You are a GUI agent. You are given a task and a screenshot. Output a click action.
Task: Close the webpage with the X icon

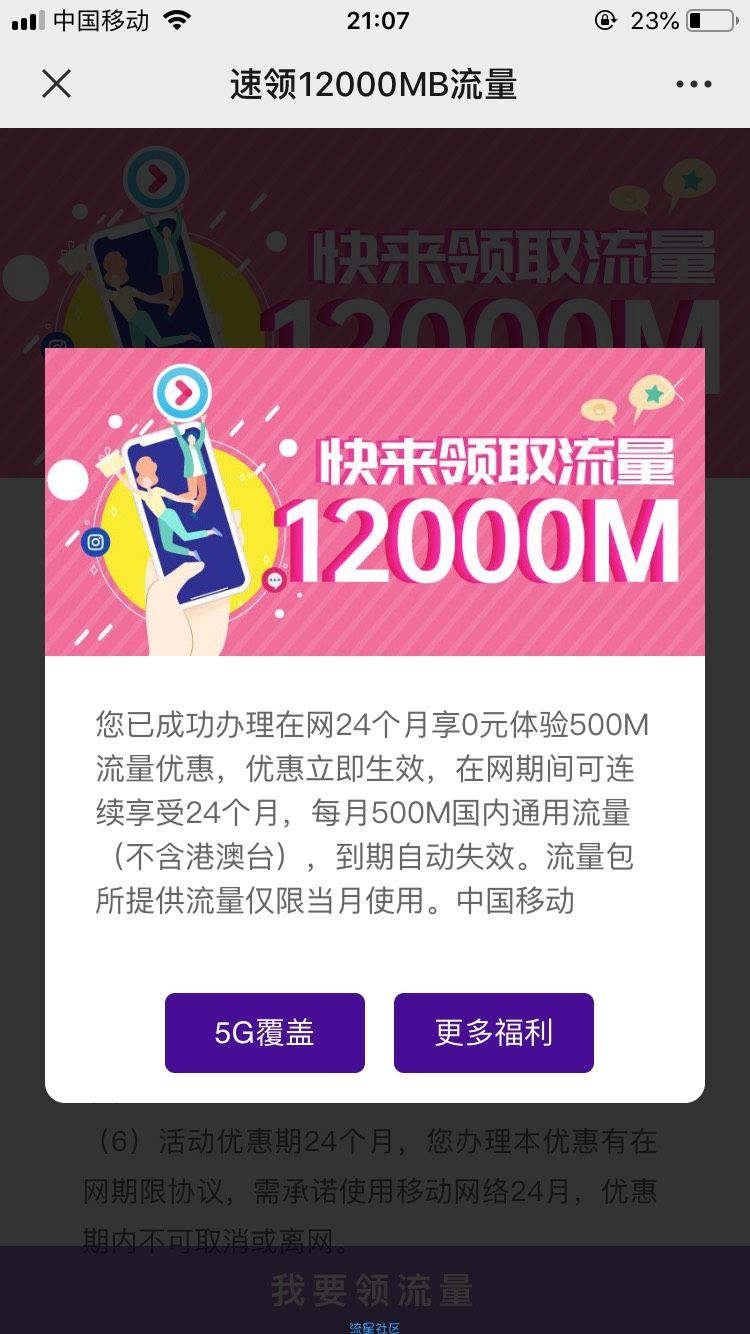[x=57, y=84]
